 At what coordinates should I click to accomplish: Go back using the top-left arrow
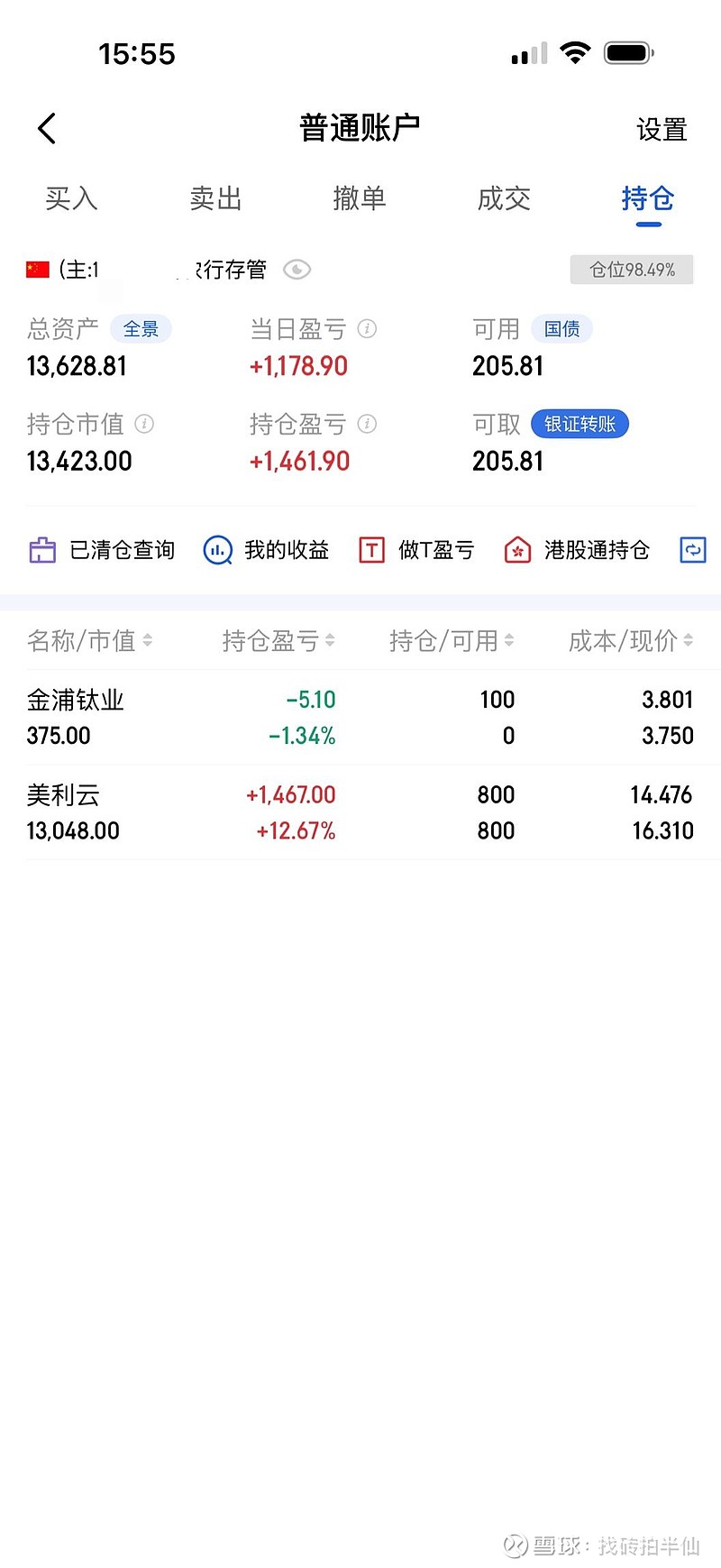tap(47, 129)
